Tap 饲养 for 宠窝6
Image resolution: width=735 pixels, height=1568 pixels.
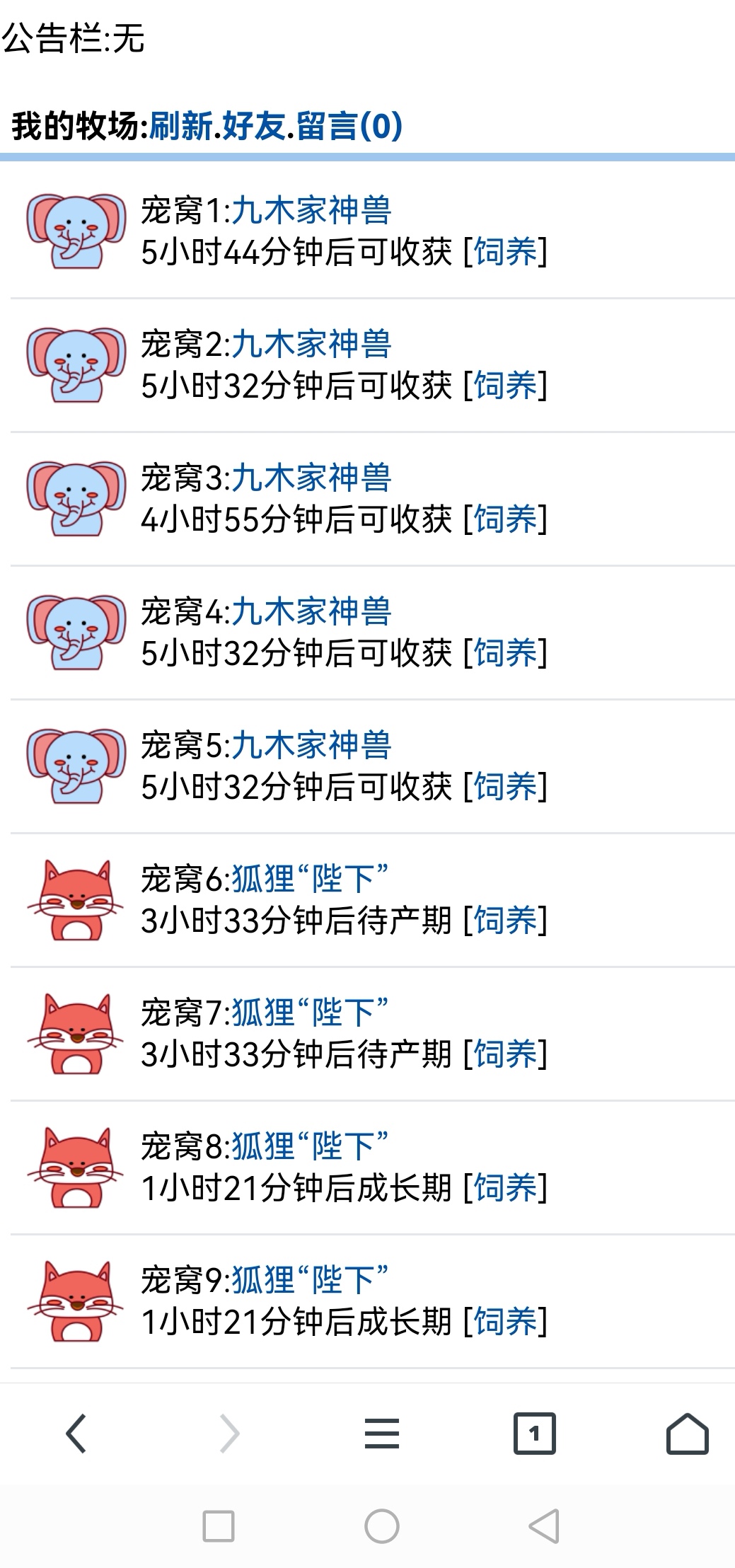click(505, 921)
